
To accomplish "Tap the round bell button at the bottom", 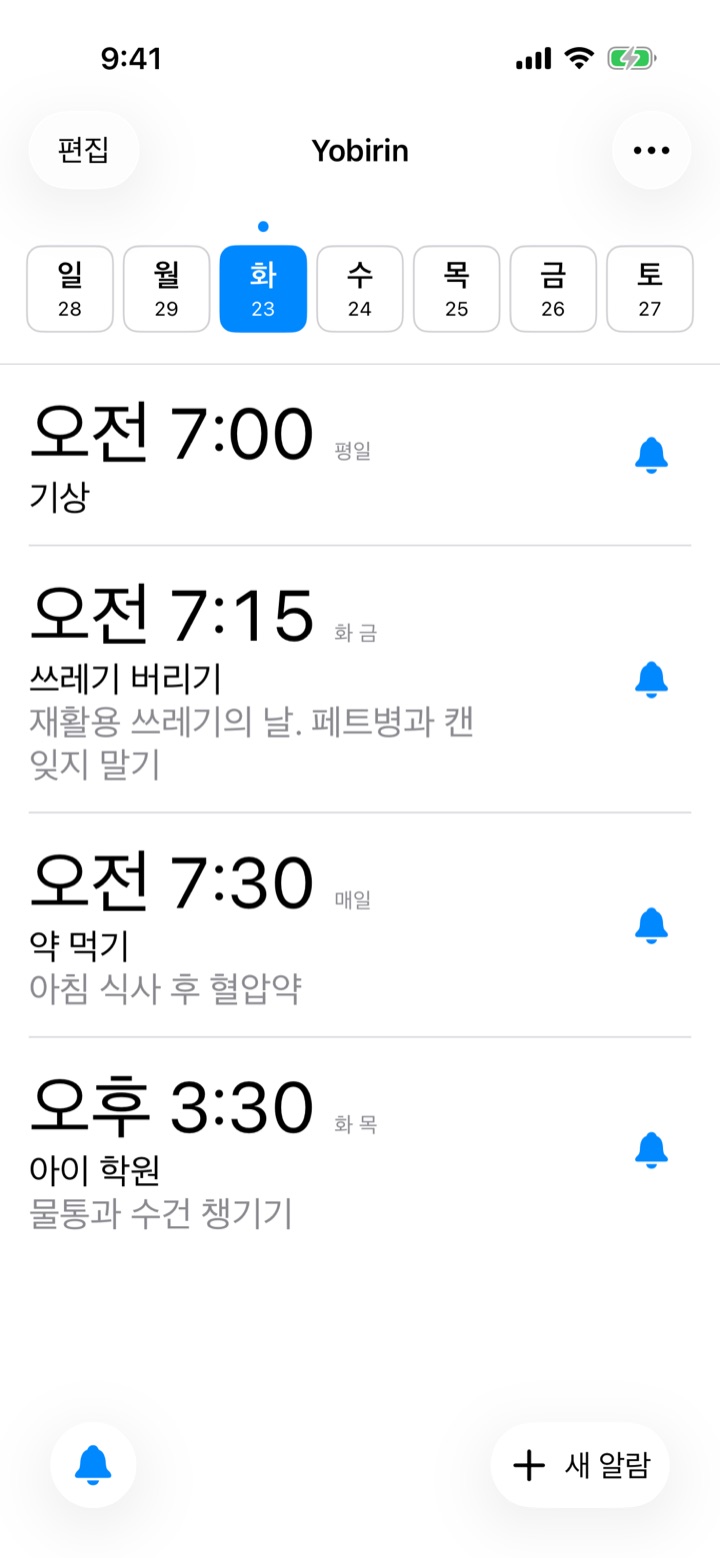I will (93, 1465).
